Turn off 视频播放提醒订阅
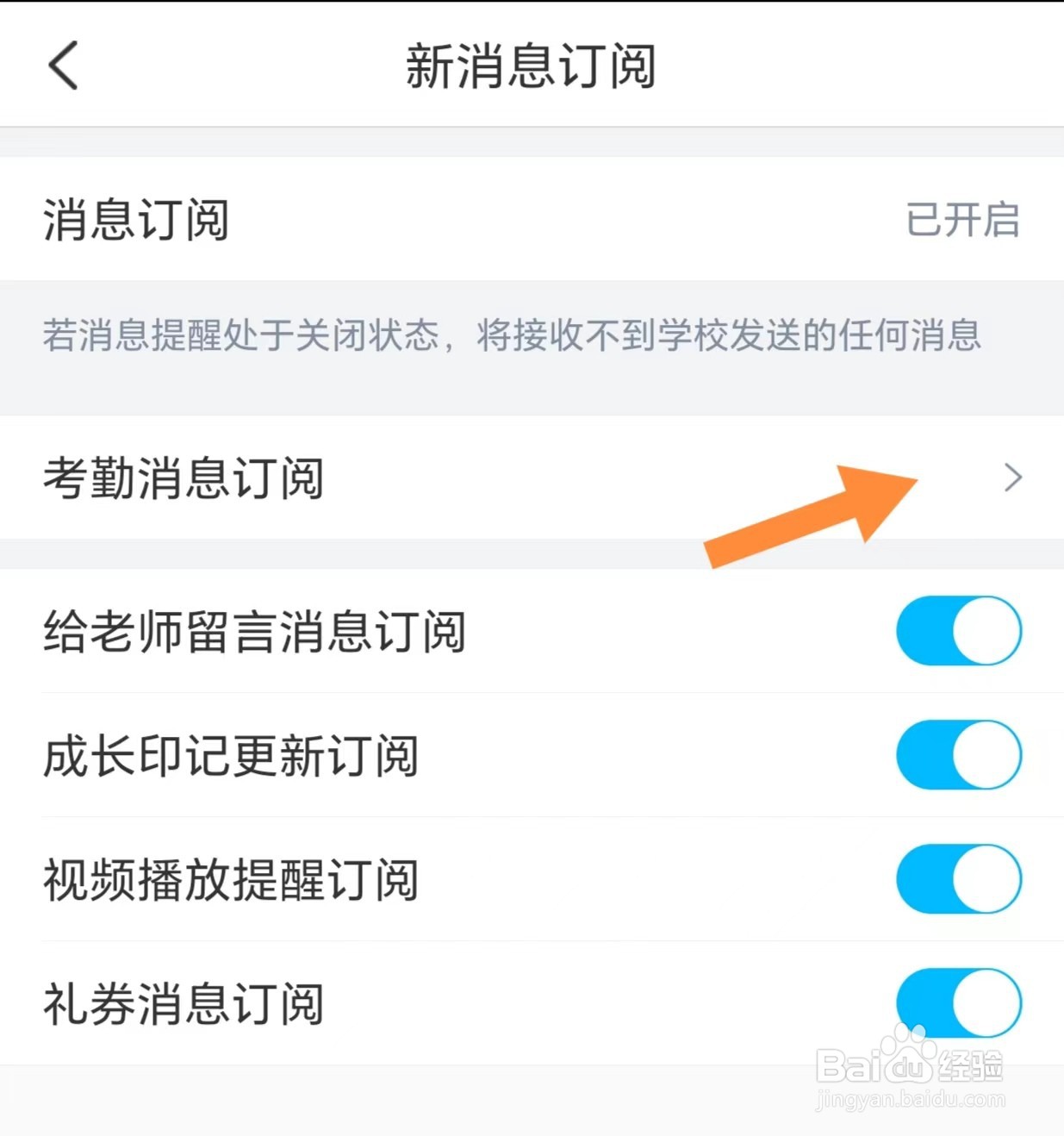 tap(959, 879)
